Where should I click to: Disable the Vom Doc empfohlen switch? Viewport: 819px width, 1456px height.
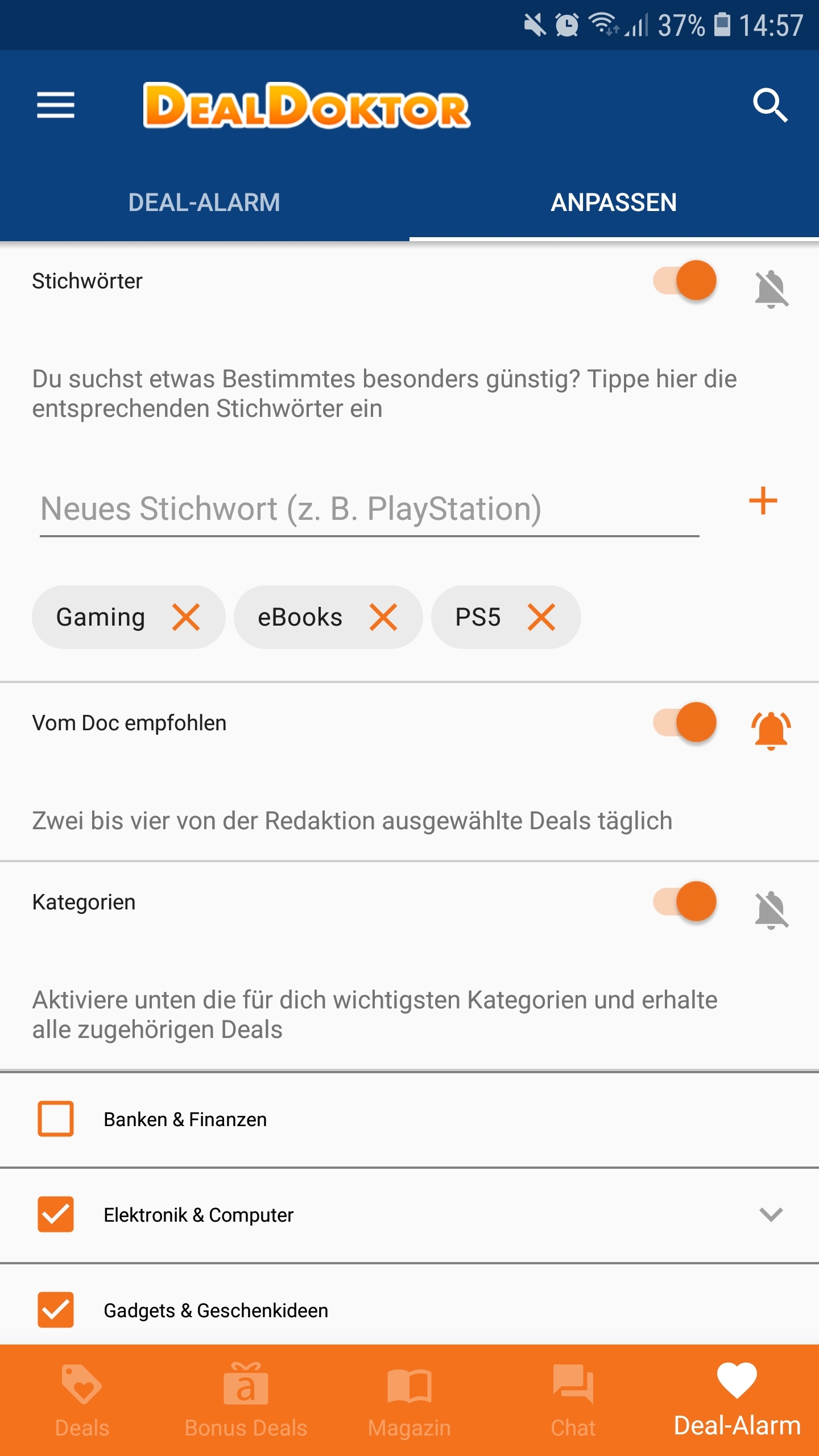(685, 722)
